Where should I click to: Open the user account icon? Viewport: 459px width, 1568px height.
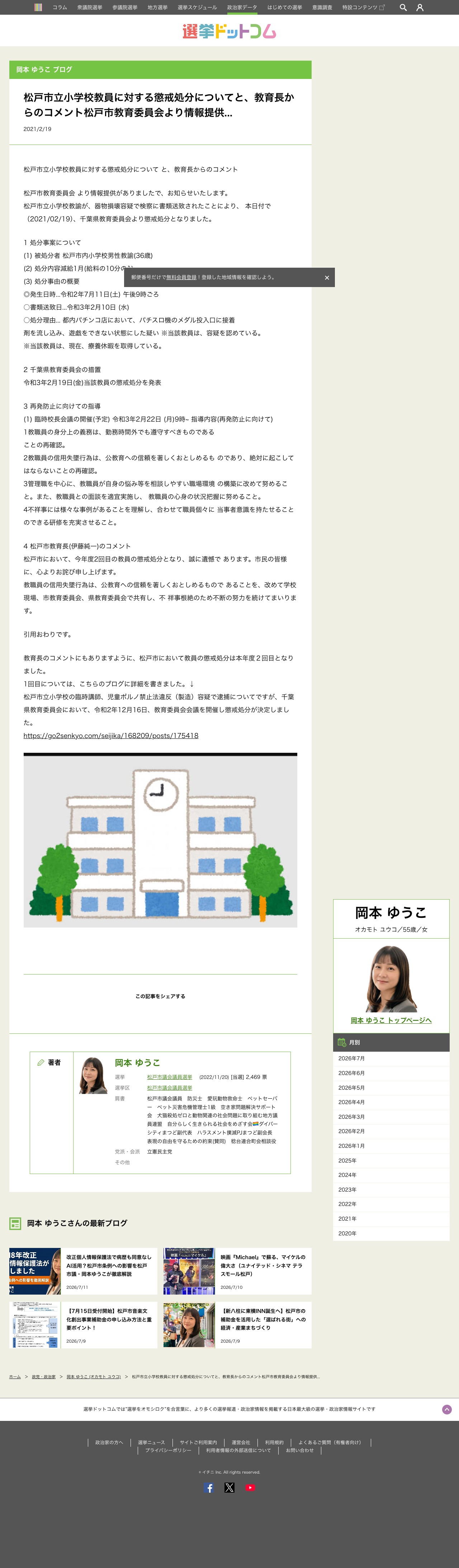[420, 7]
